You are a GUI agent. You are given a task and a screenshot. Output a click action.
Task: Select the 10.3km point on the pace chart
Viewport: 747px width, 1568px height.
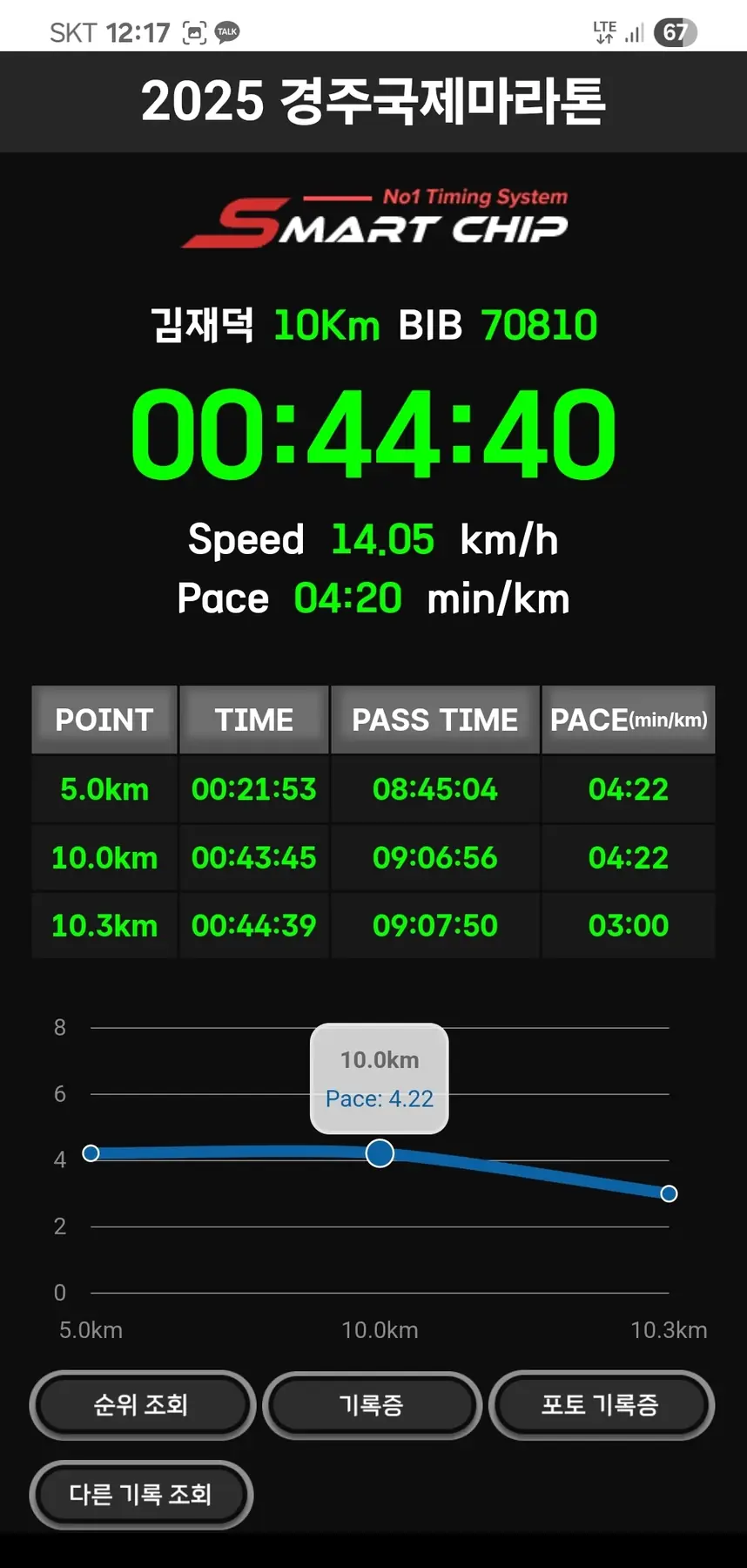click(669, 1193)
